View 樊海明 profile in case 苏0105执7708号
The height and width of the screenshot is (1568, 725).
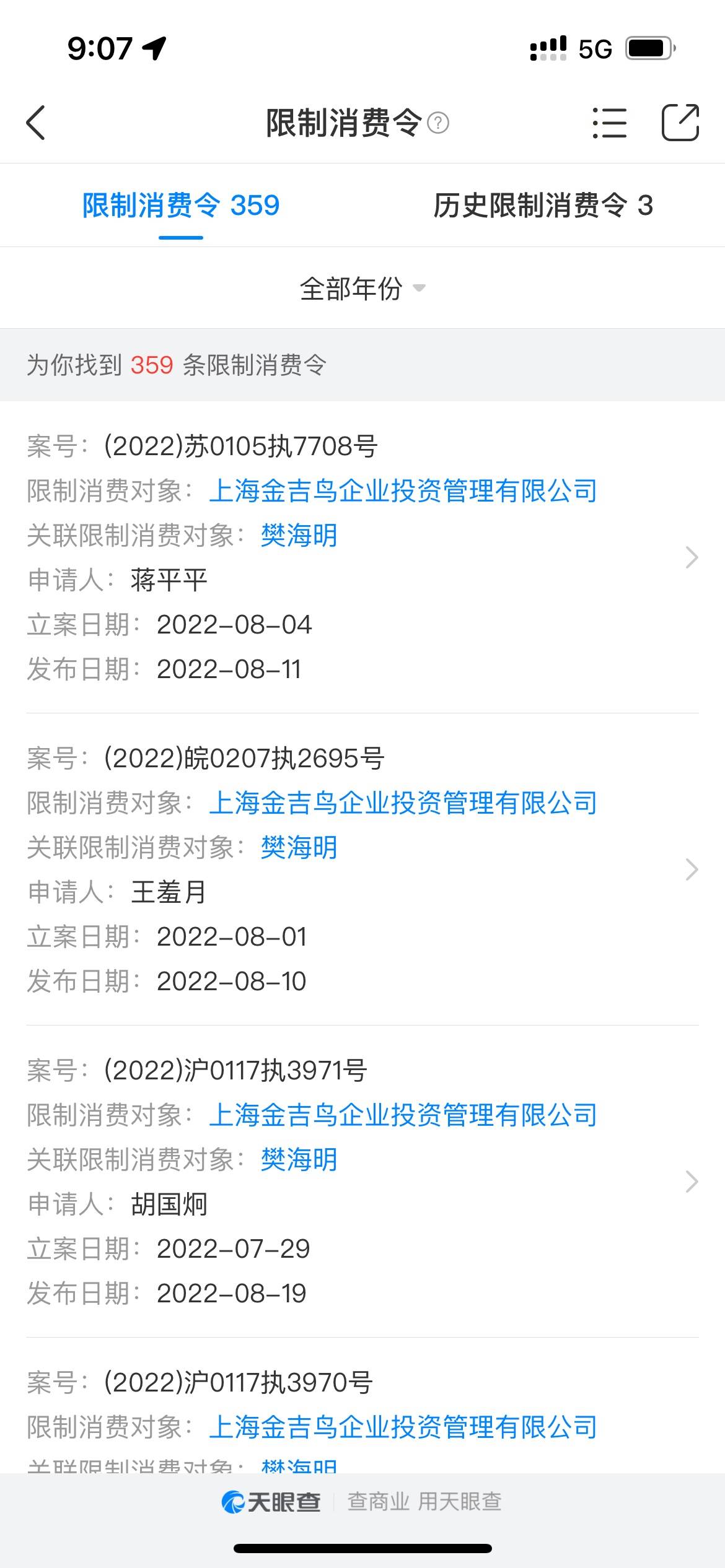299,536
